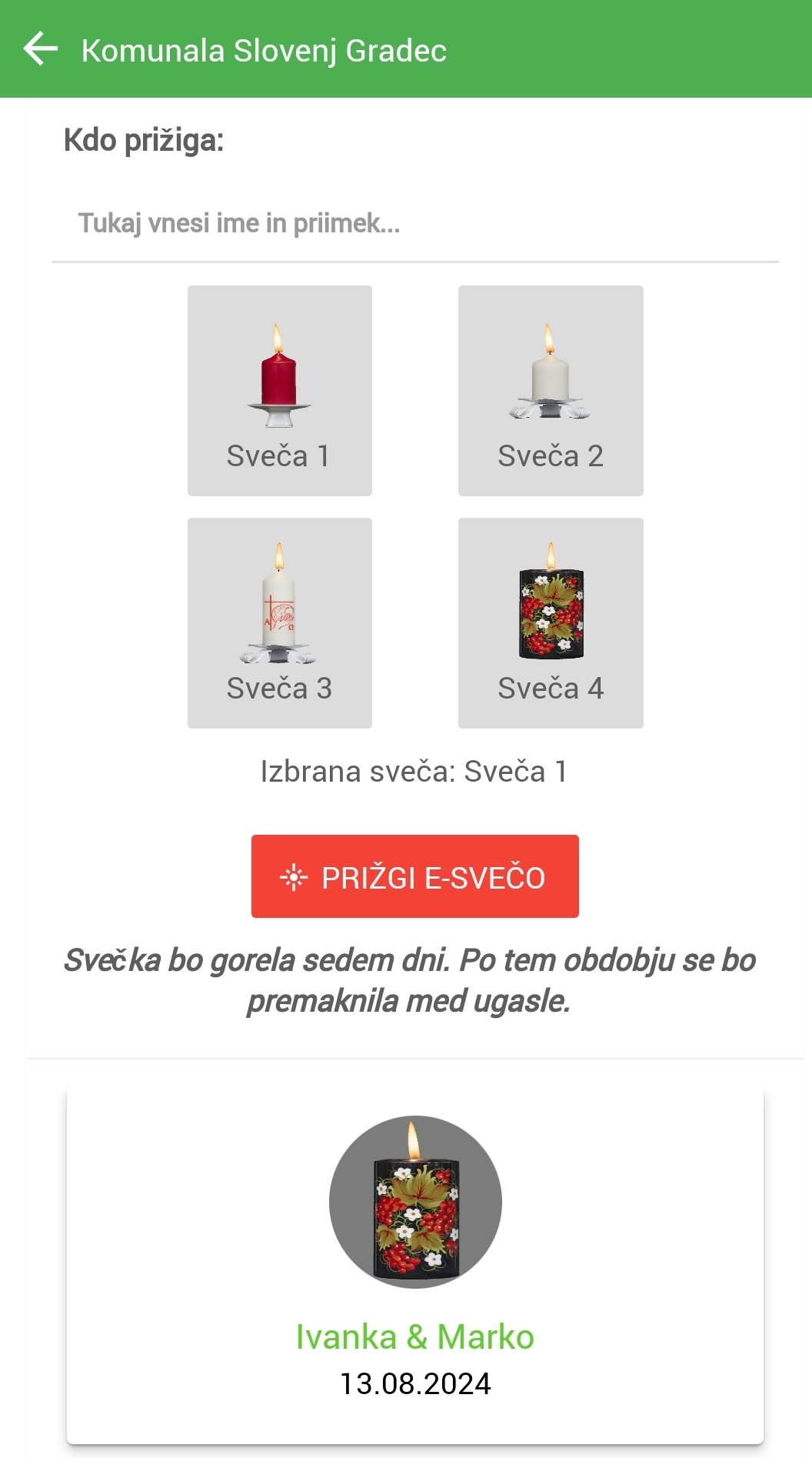Select the red Sveča 1 candle

pos(280,391)
